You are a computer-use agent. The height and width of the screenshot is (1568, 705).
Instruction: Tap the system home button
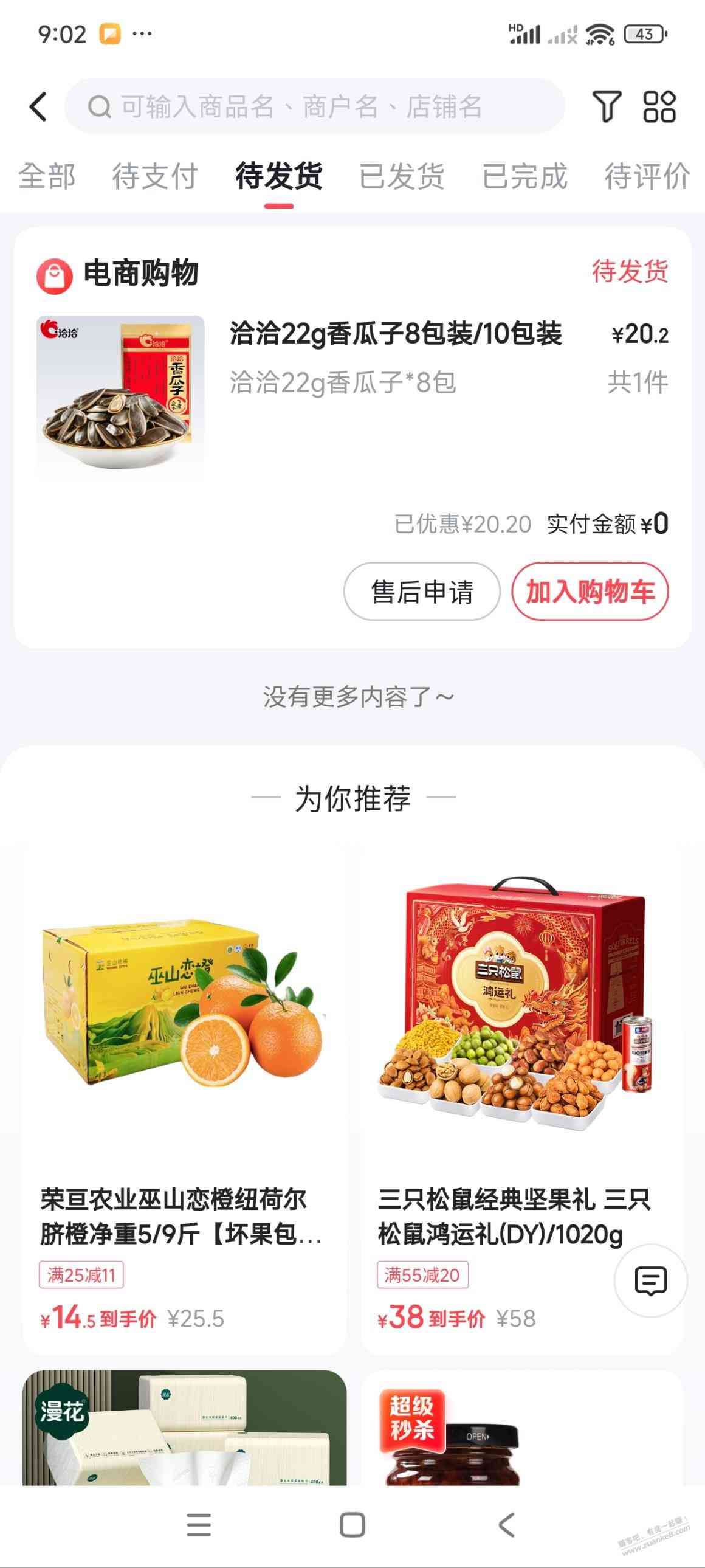tap(352, 1525)
